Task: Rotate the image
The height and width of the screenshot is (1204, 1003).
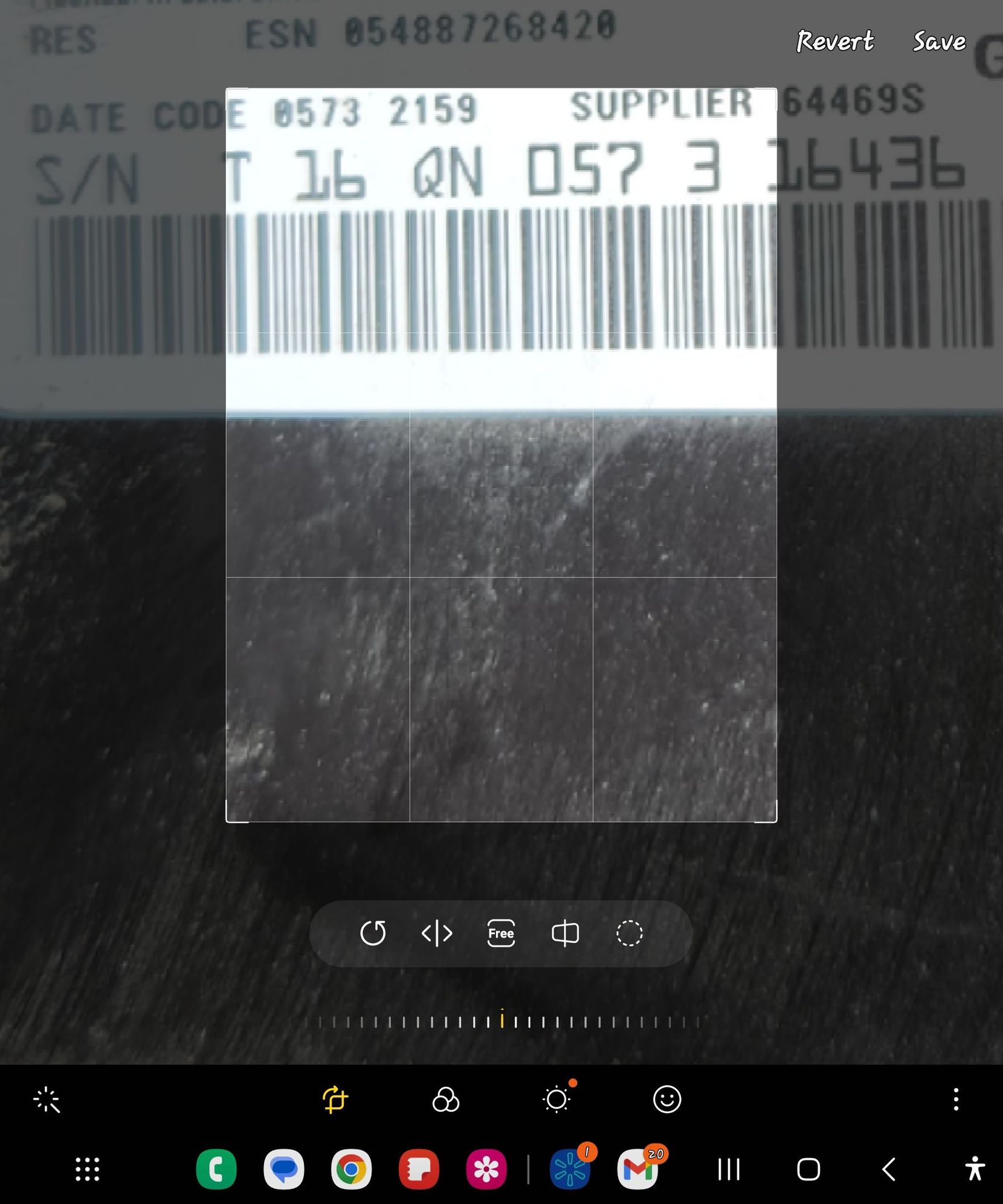Action: 373,933
